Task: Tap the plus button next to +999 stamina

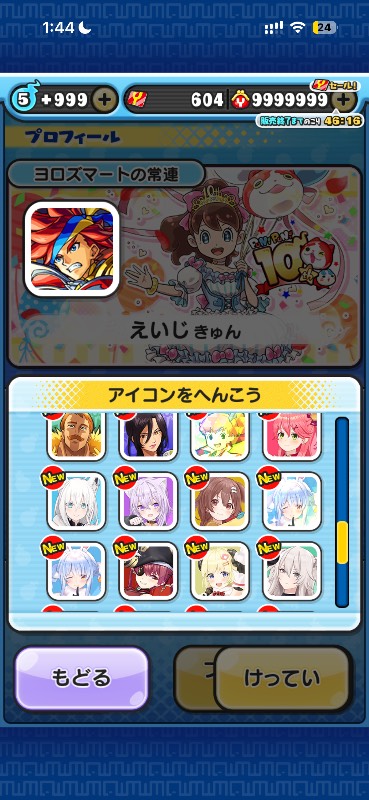Action: click(104, 100)
